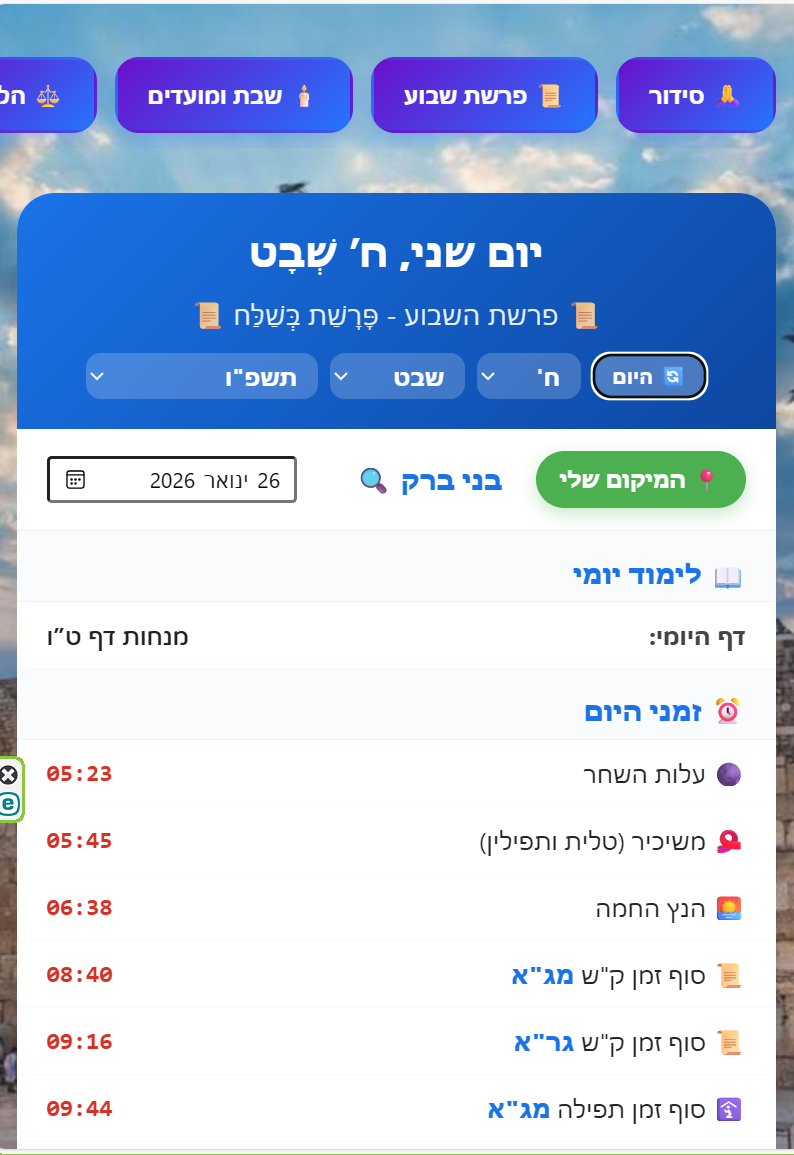Open the Hebrew day dropdown ח'
The width and height of the screenshot is (794, 1155).
528,376
